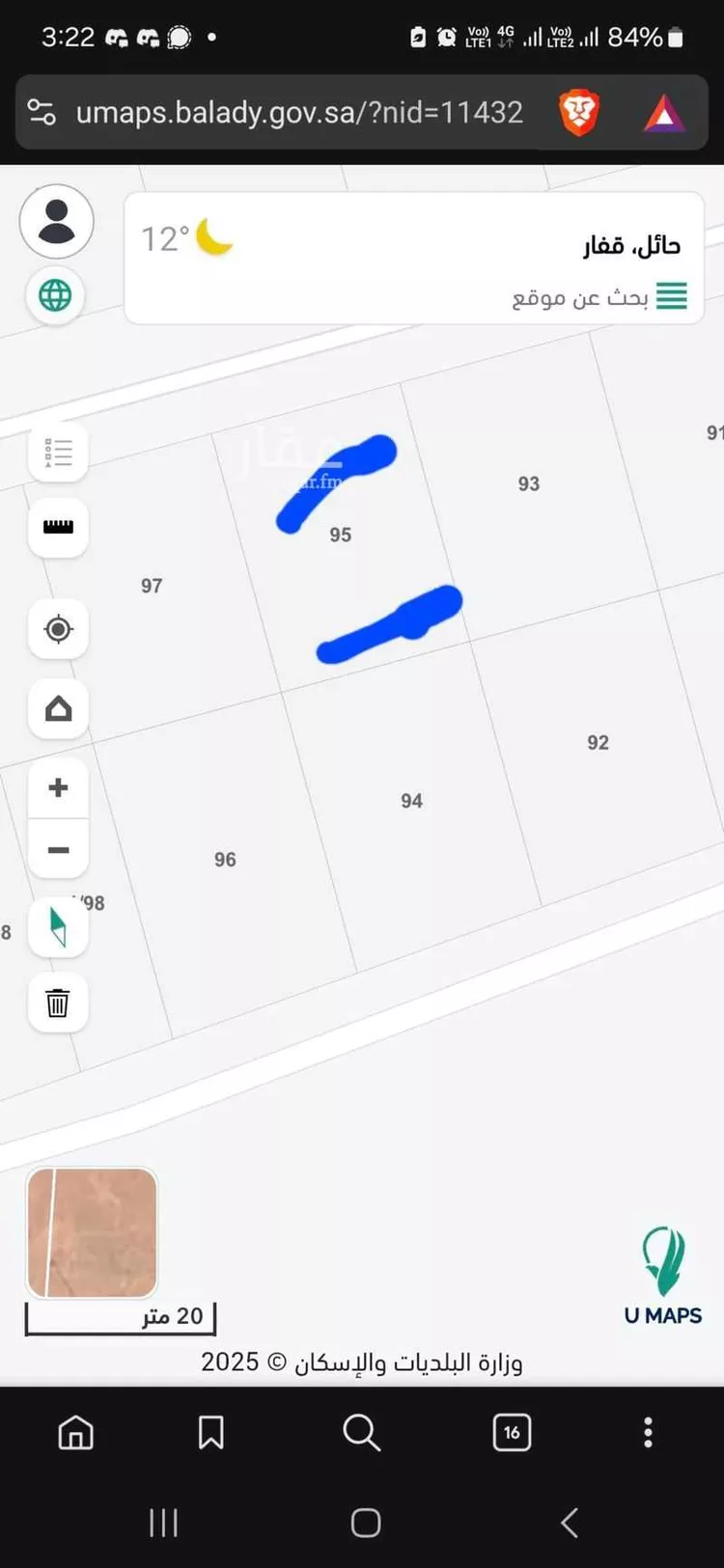Screen dimensions: 724x1568
Task: Open browser bookmarks
Action: click(x=210, y=1433)
